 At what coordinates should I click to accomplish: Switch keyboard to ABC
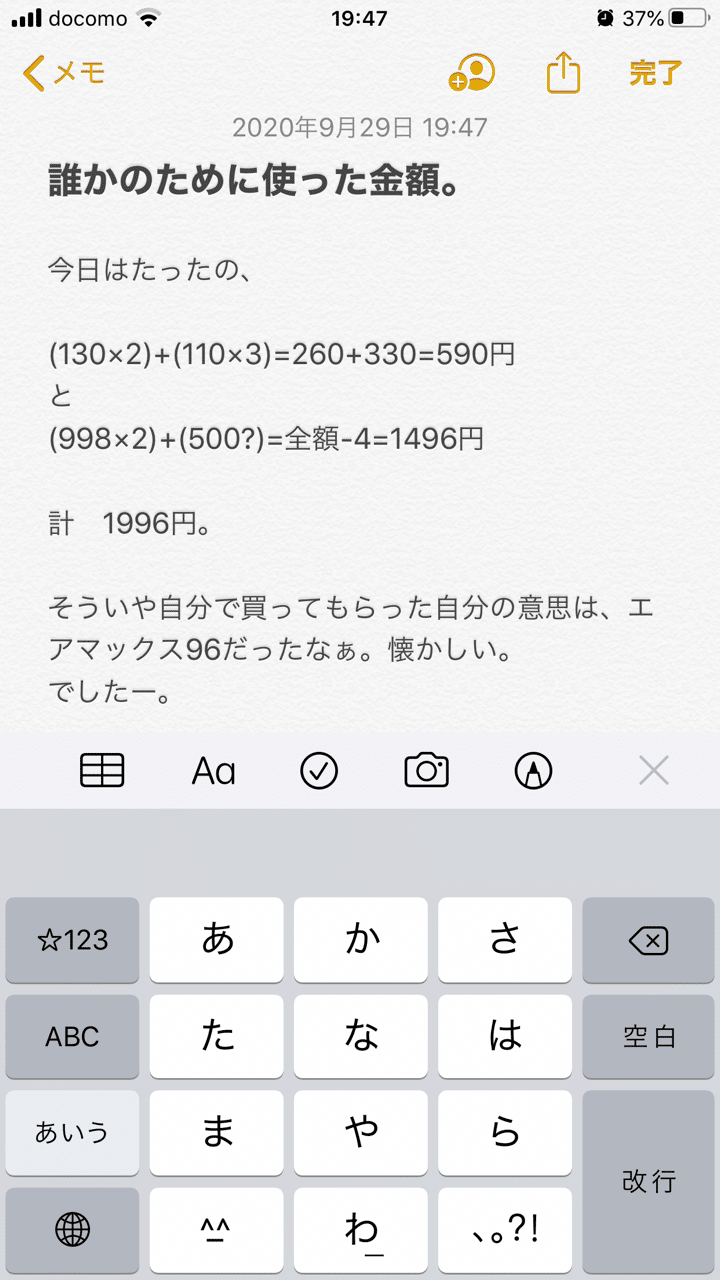coord(72,1037)
